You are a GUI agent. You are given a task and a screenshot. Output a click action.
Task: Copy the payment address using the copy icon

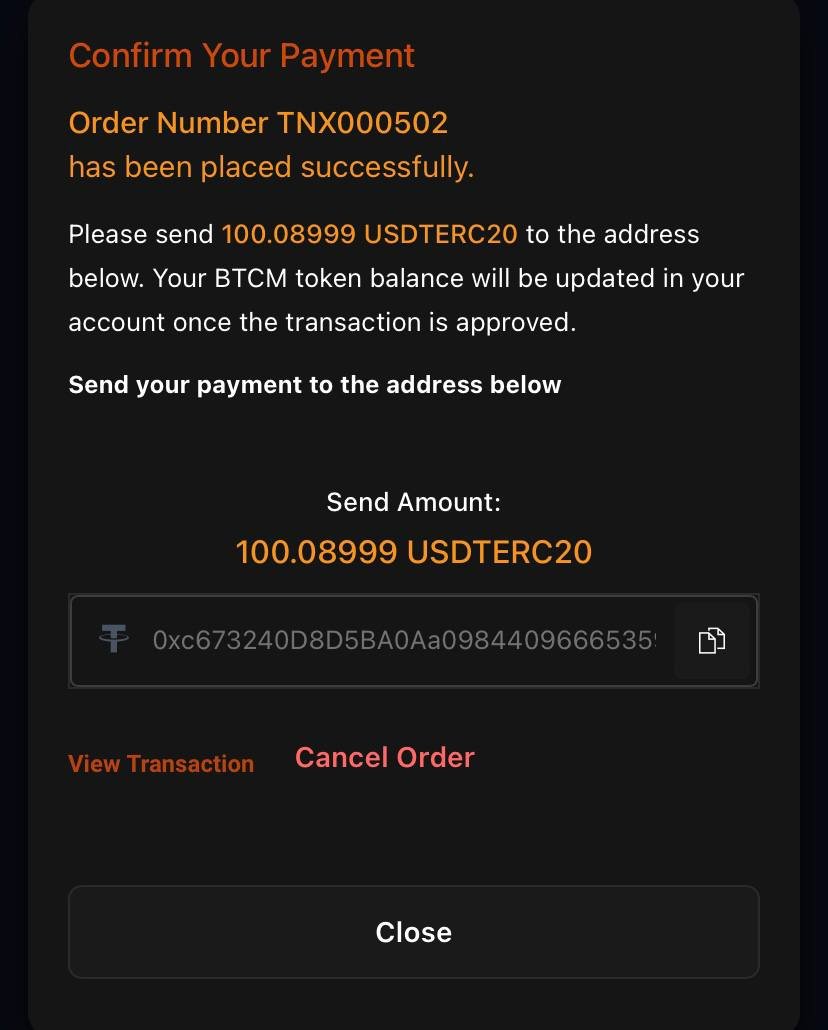coord(711,640)
